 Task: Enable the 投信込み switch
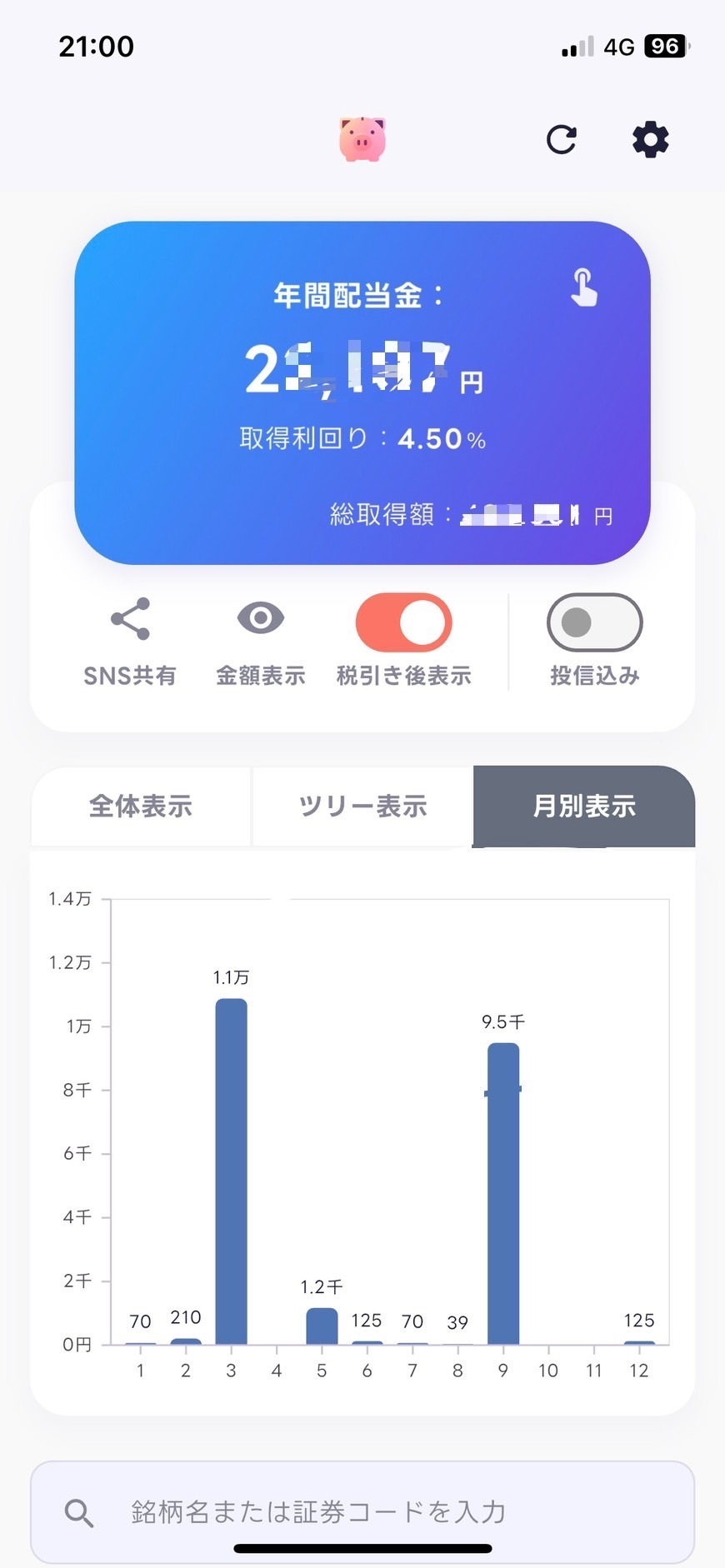click(x=594, y=623)
